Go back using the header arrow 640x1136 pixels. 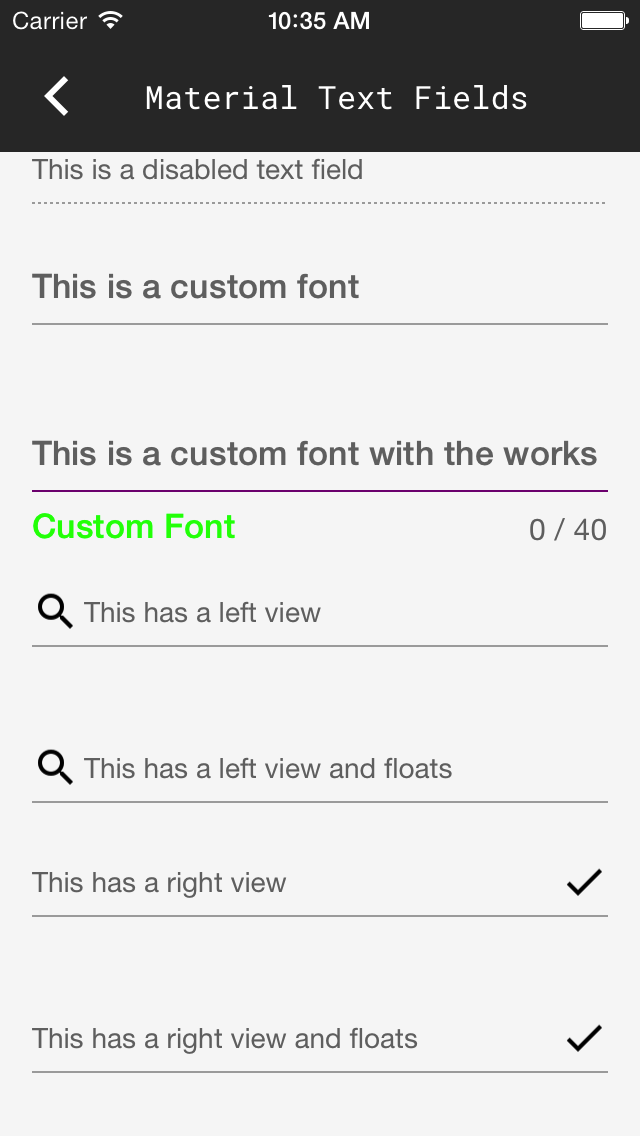coord(57,96)
